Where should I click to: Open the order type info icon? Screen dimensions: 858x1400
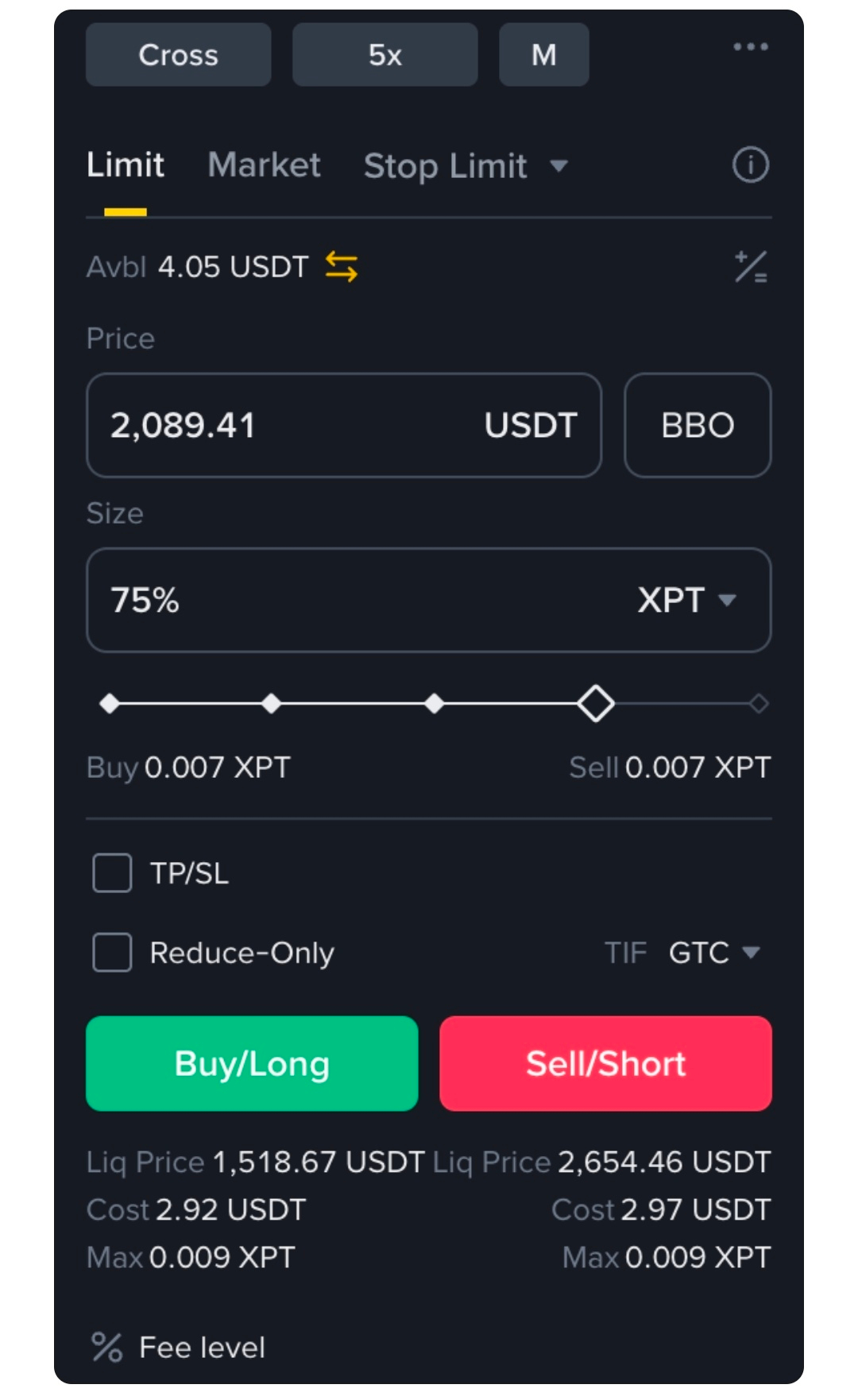click(x=750, y=165)
